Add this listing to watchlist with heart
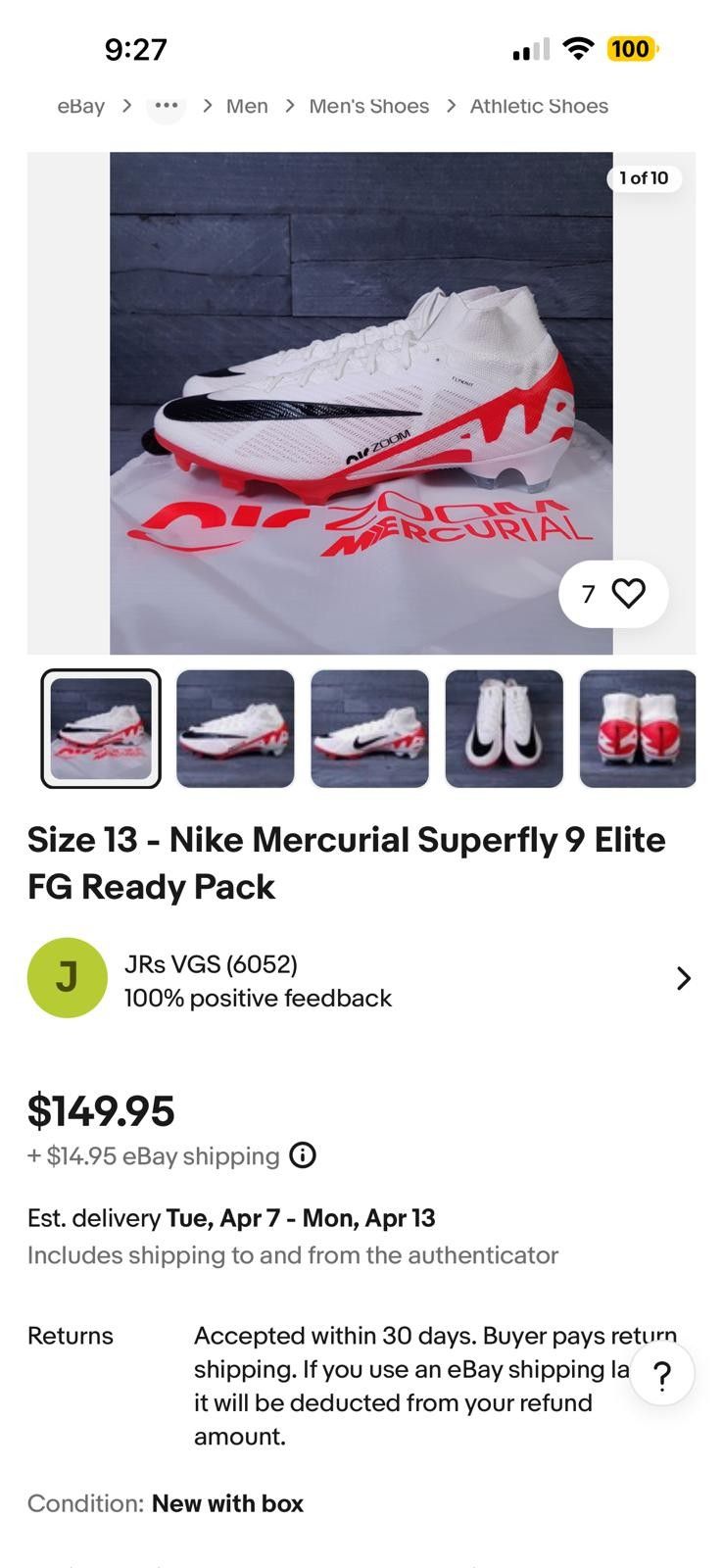The height and width of the screenshot is (1568, 723). point(628,593)
